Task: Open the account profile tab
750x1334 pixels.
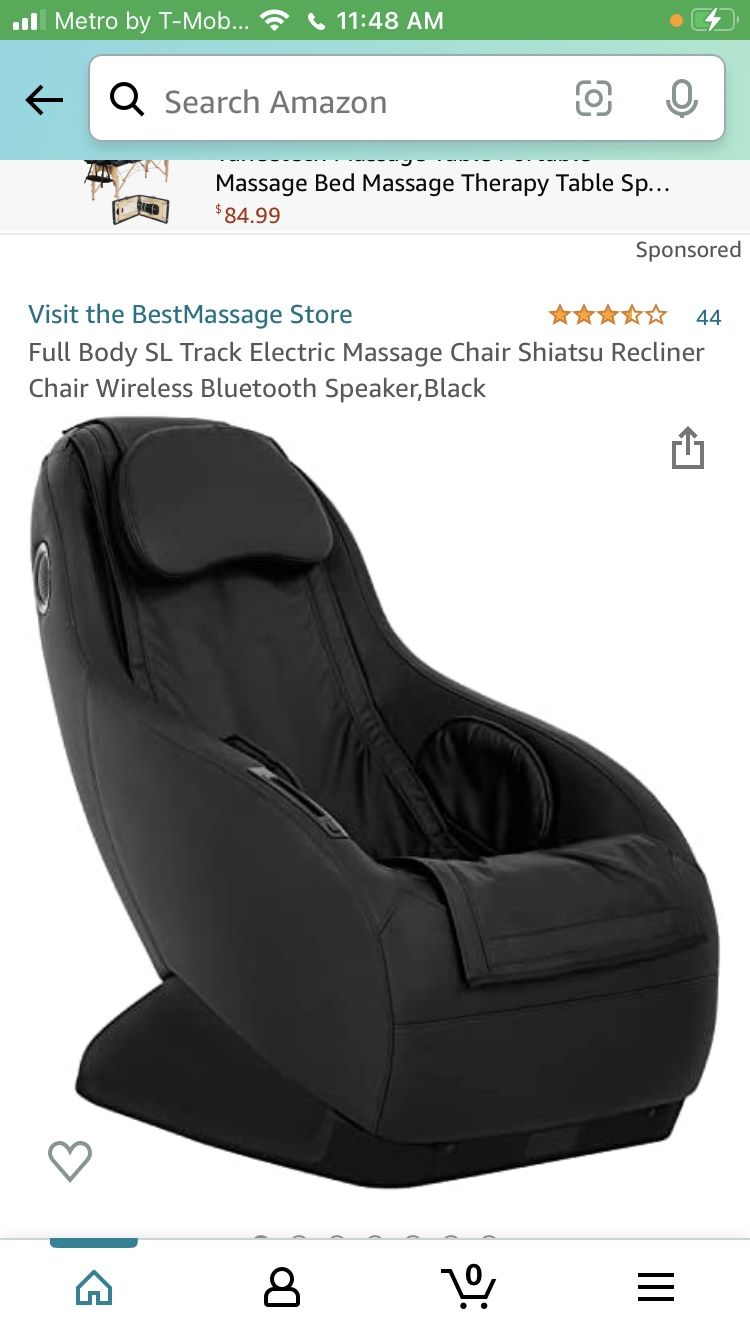Action: [282, 1287]
